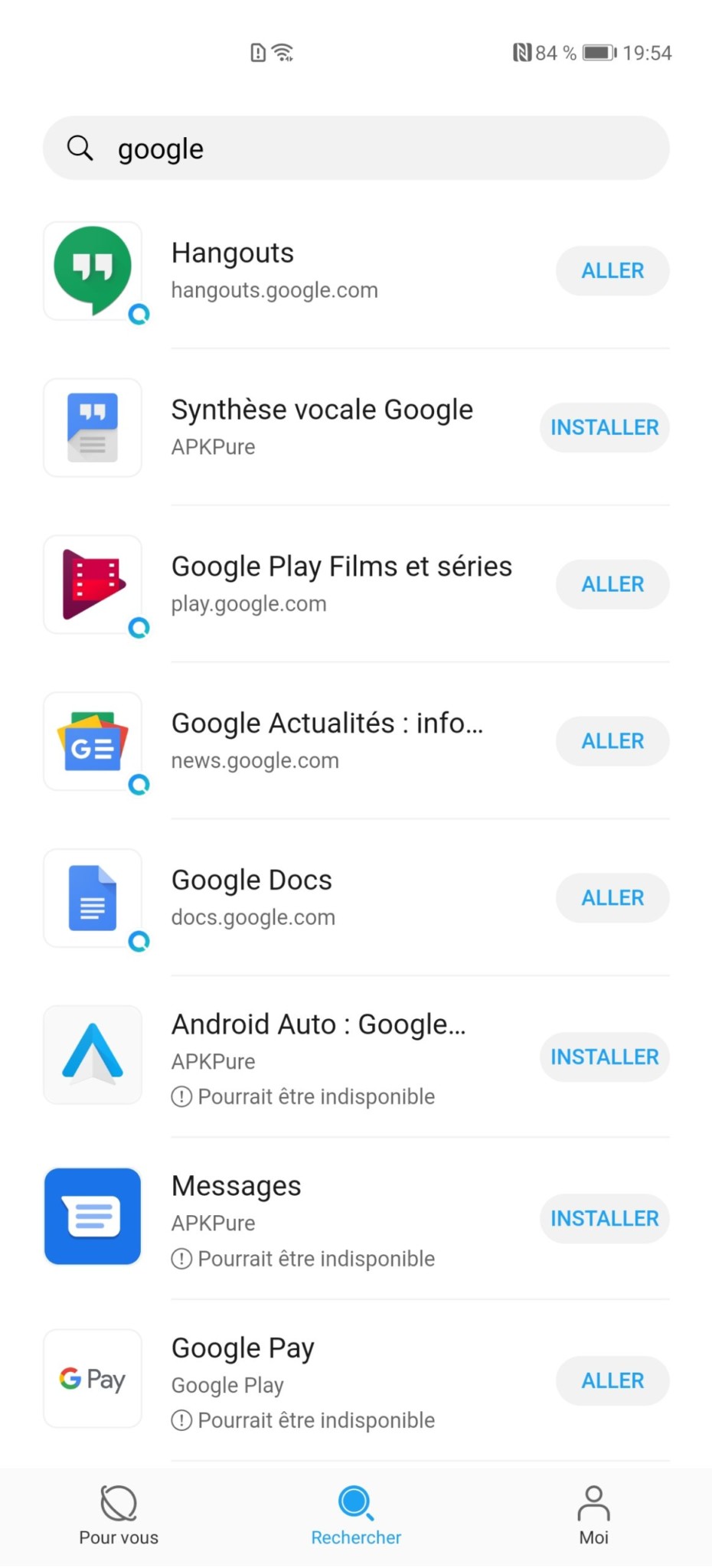Tap the search field containing "google"
Screen dimensions: 712x1568
[x=355, y=149]
